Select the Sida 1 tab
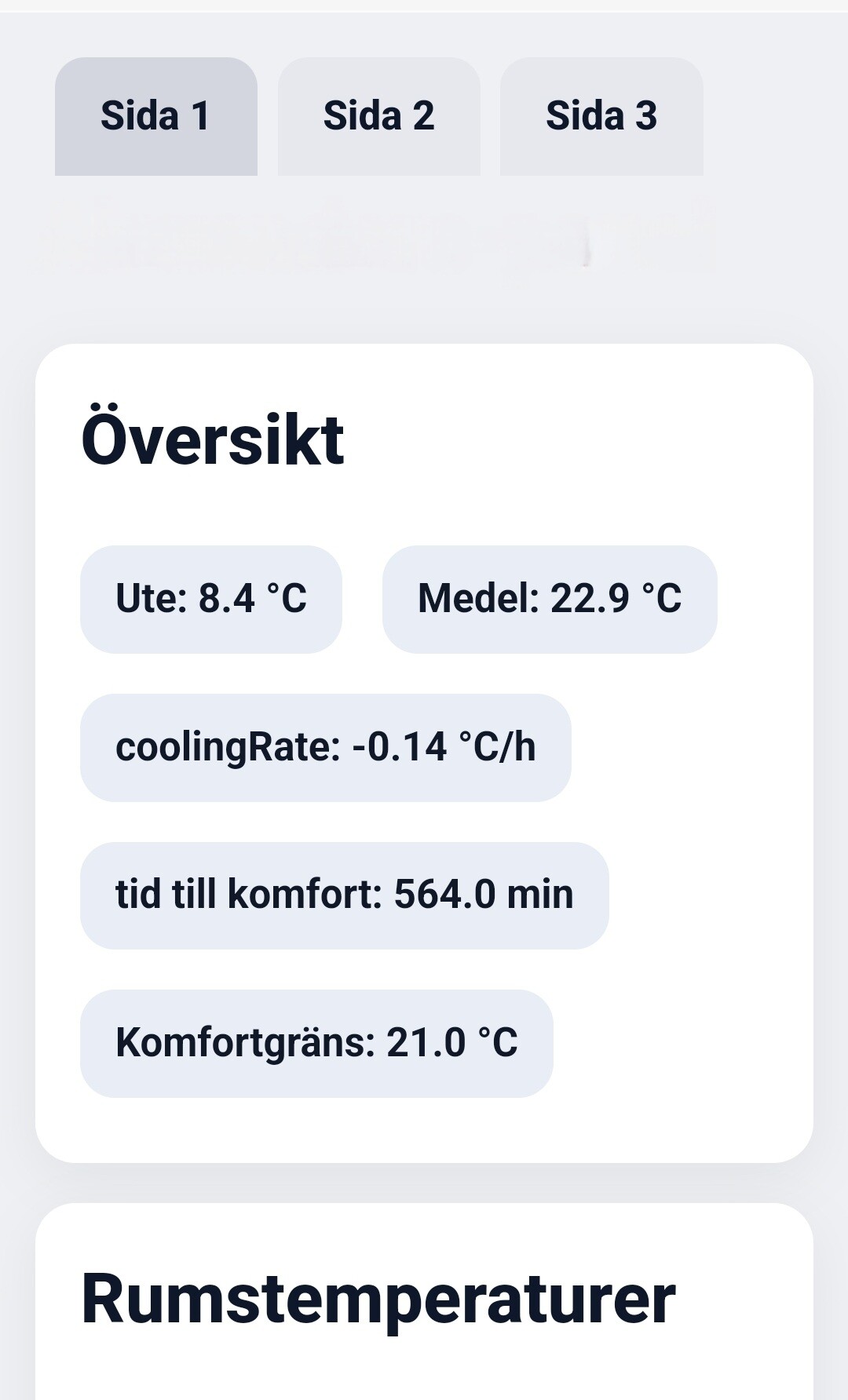 point(155,116)
